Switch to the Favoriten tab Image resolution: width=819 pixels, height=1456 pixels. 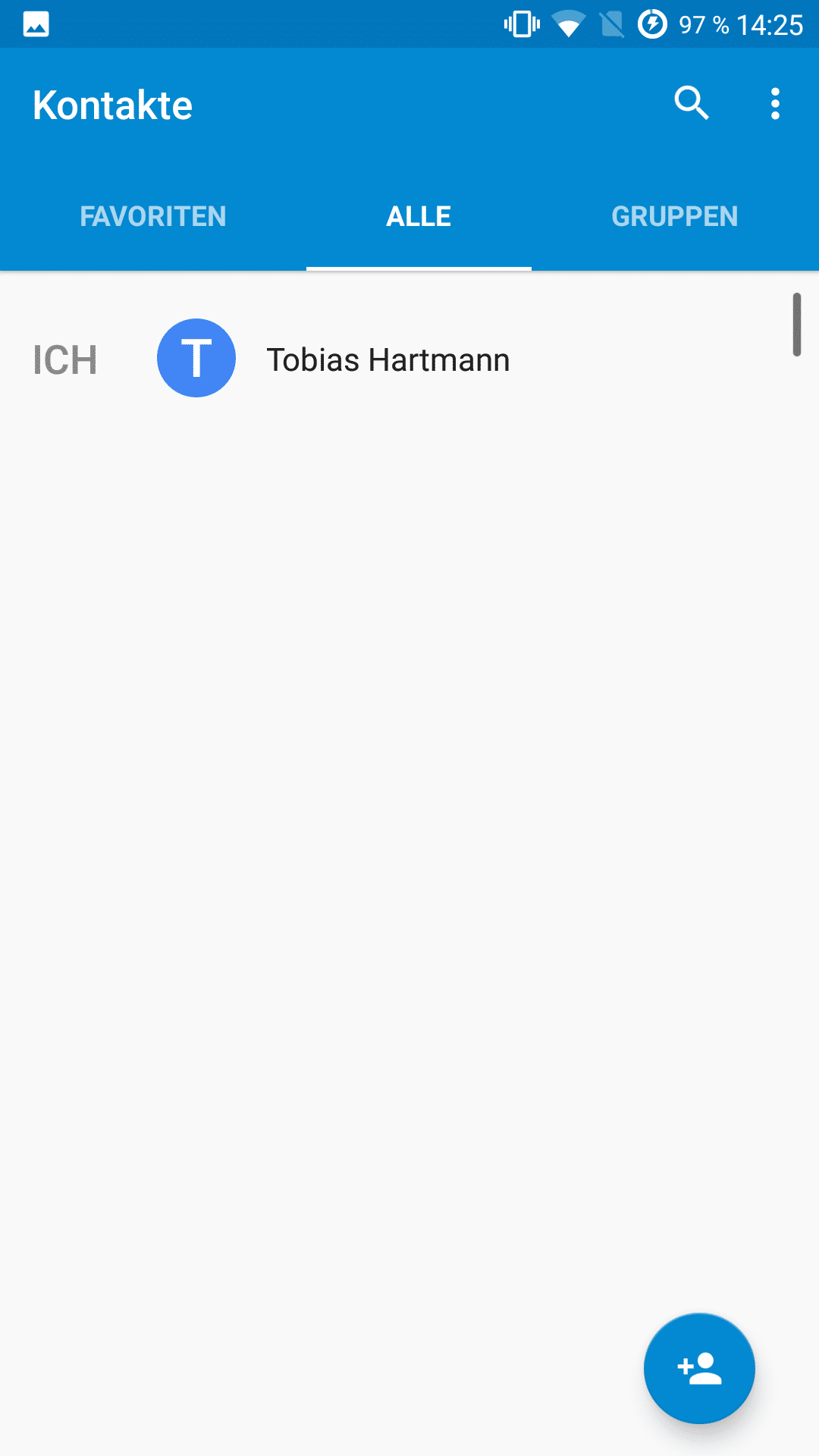[x=153, y=217]
